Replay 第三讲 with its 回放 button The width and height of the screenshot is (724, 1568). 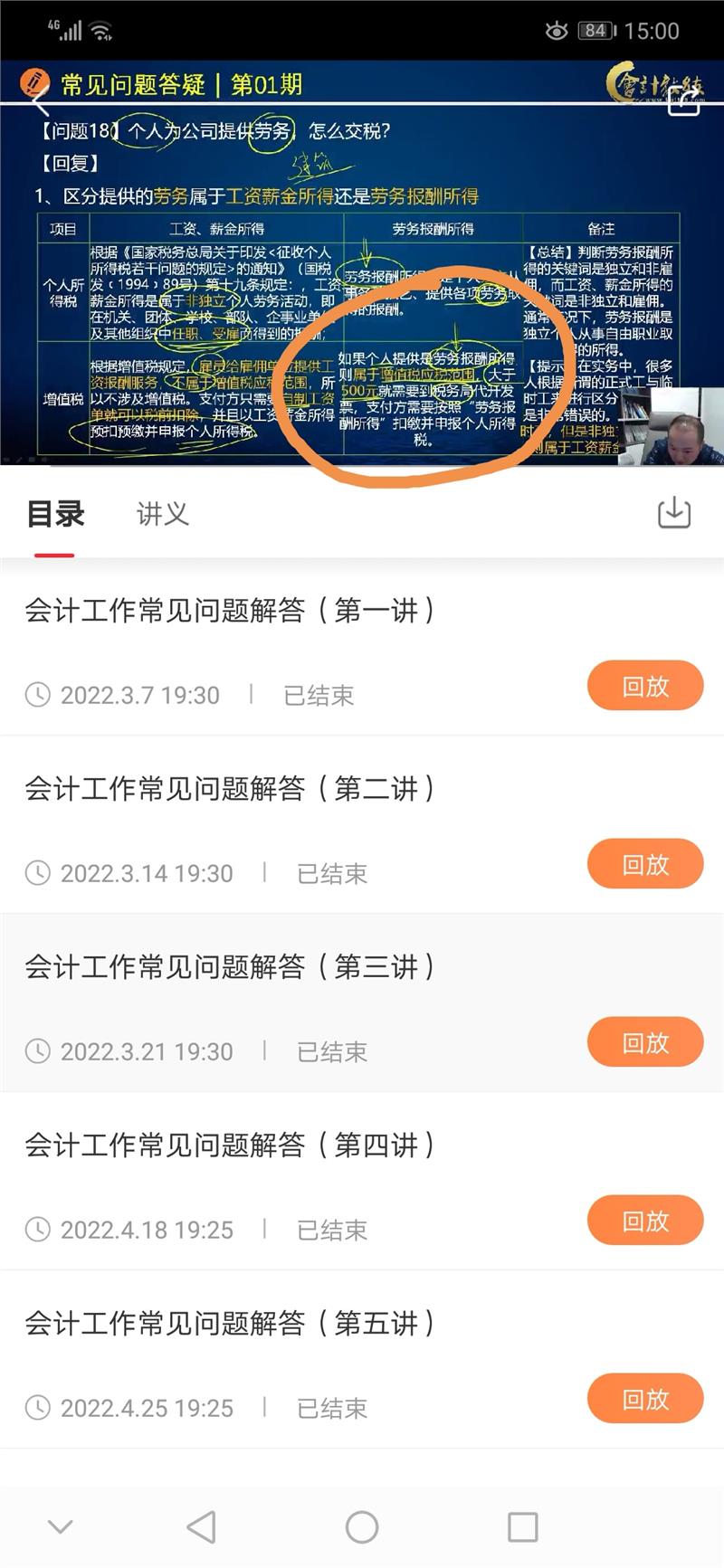(645, 1042)
